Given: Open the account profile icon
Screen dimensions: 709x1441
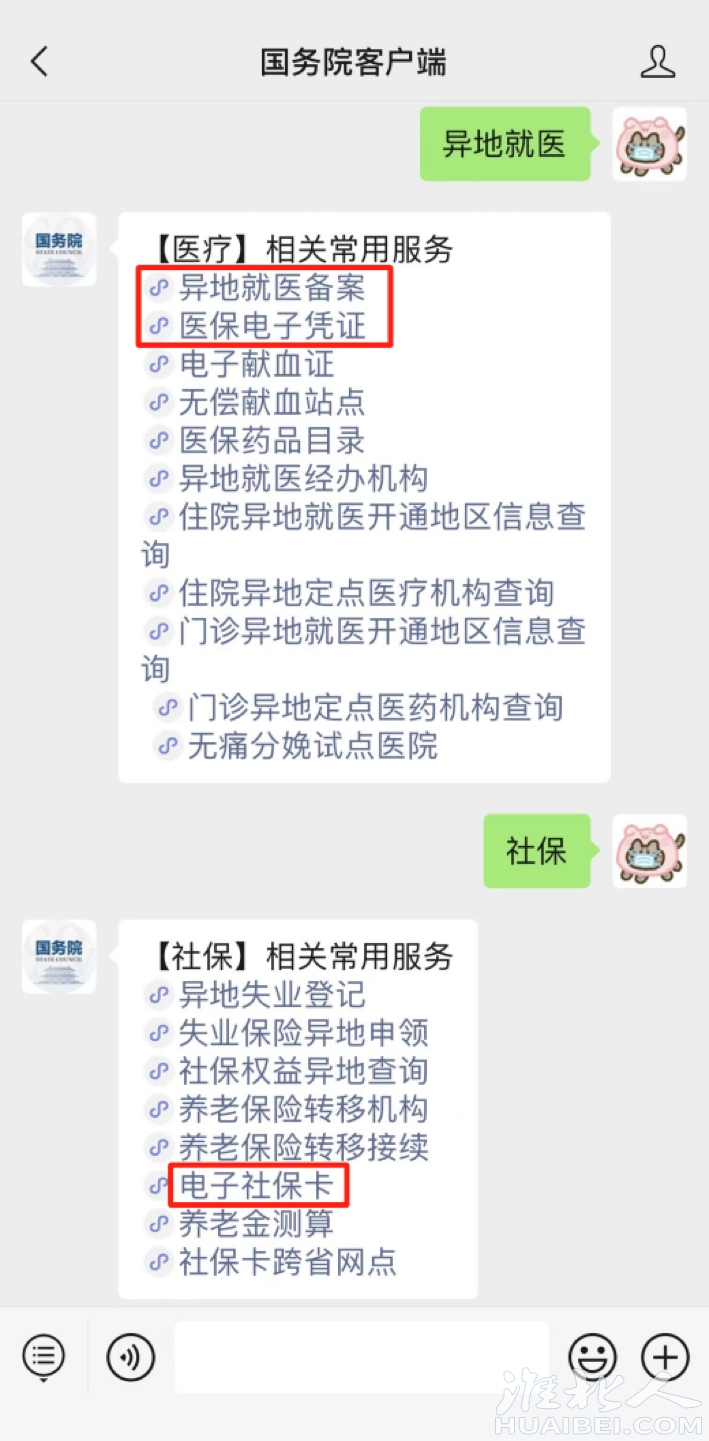Looking at the screenshot, I should [657, 62].
